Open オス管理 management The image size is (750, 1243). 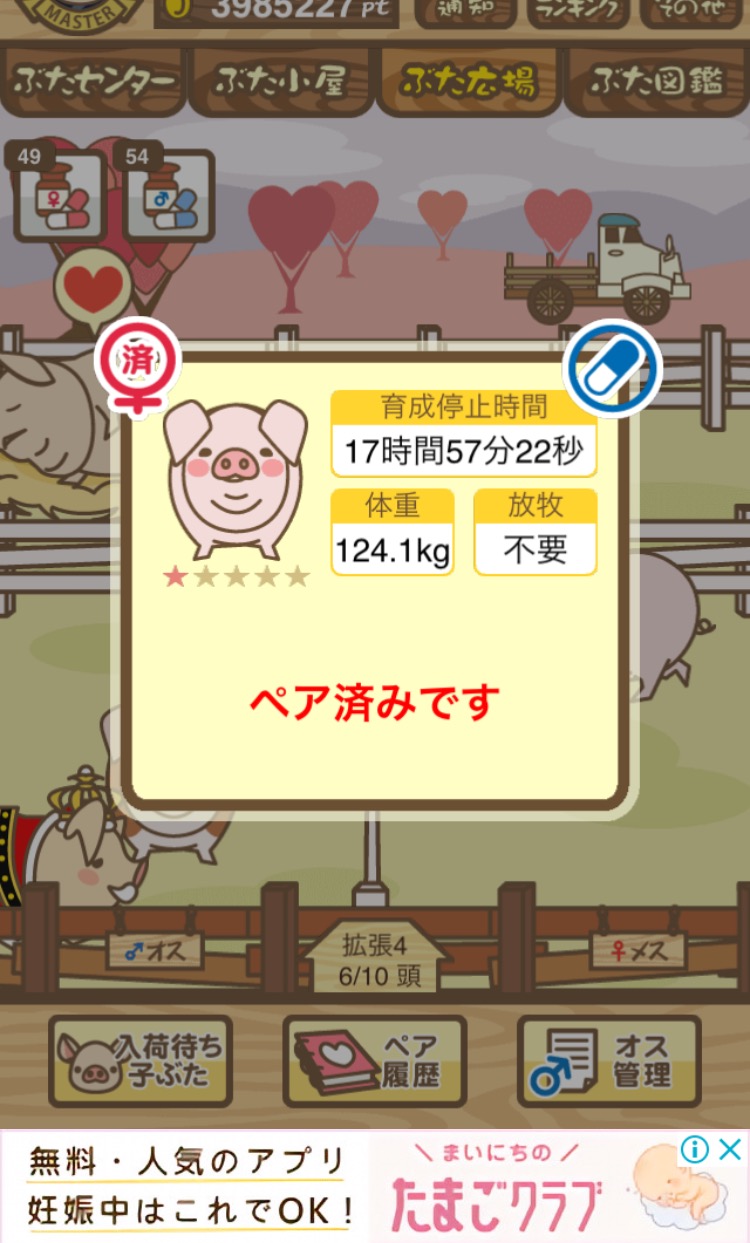(609, 1061)
